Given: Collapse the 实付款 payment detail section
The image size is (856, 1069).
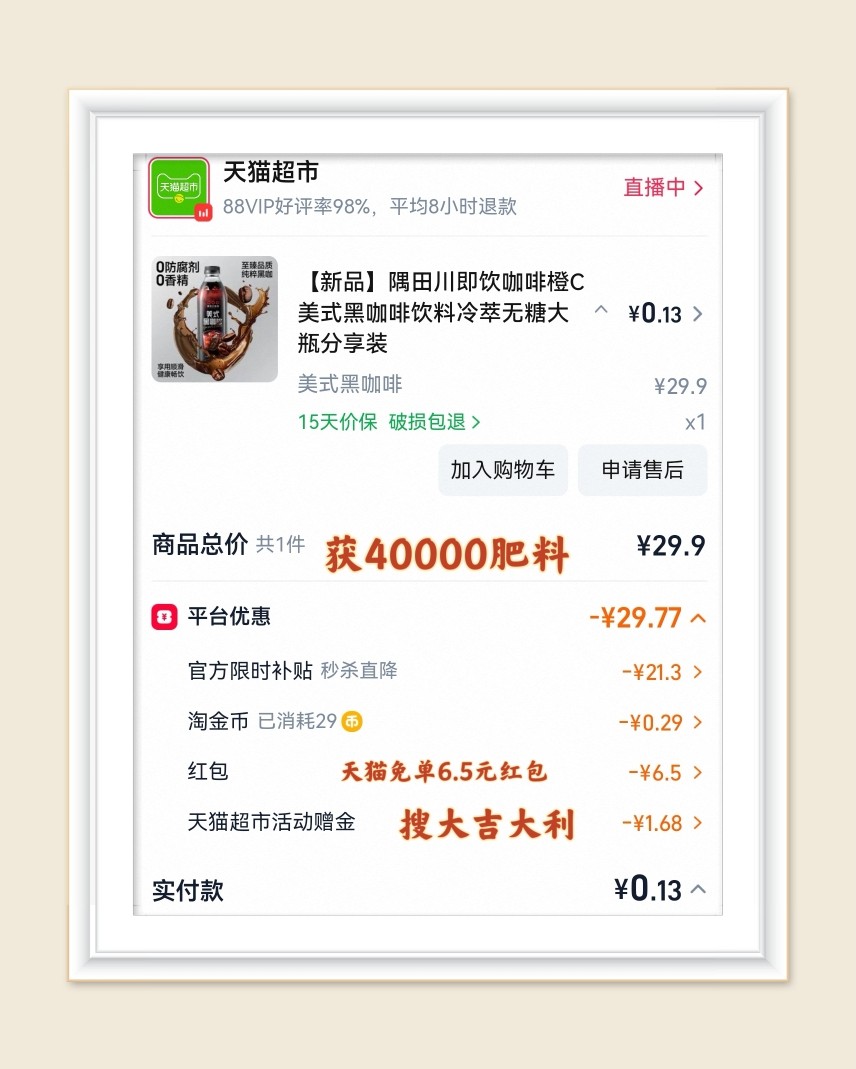Looking at the screenshot, I should coord(700,888).
